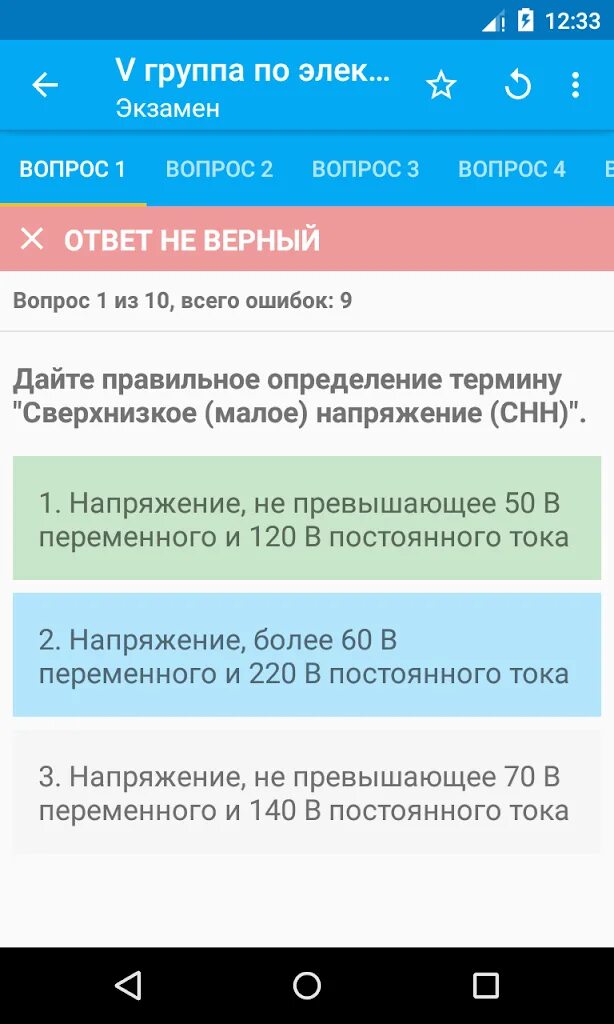The image size is (614, 1024).
Task: Switch to the Вопрос 4 tab
Action: pyautogui.click(x=512, y=169)
